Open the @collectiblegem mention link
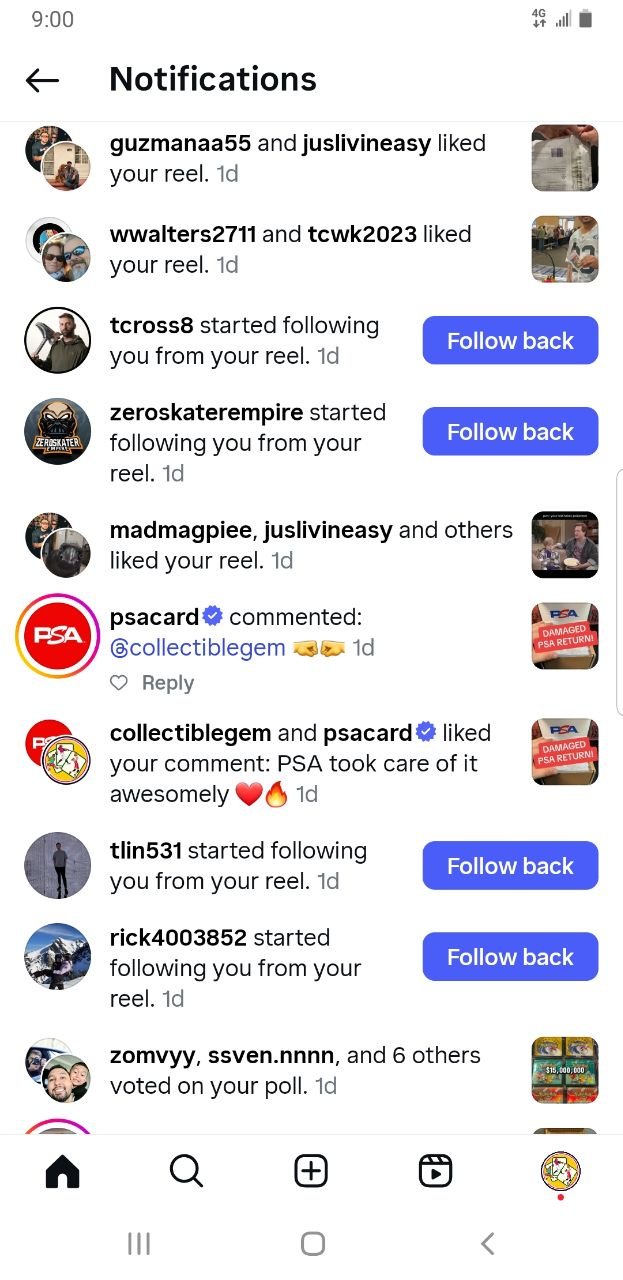 tap(198, 648)
